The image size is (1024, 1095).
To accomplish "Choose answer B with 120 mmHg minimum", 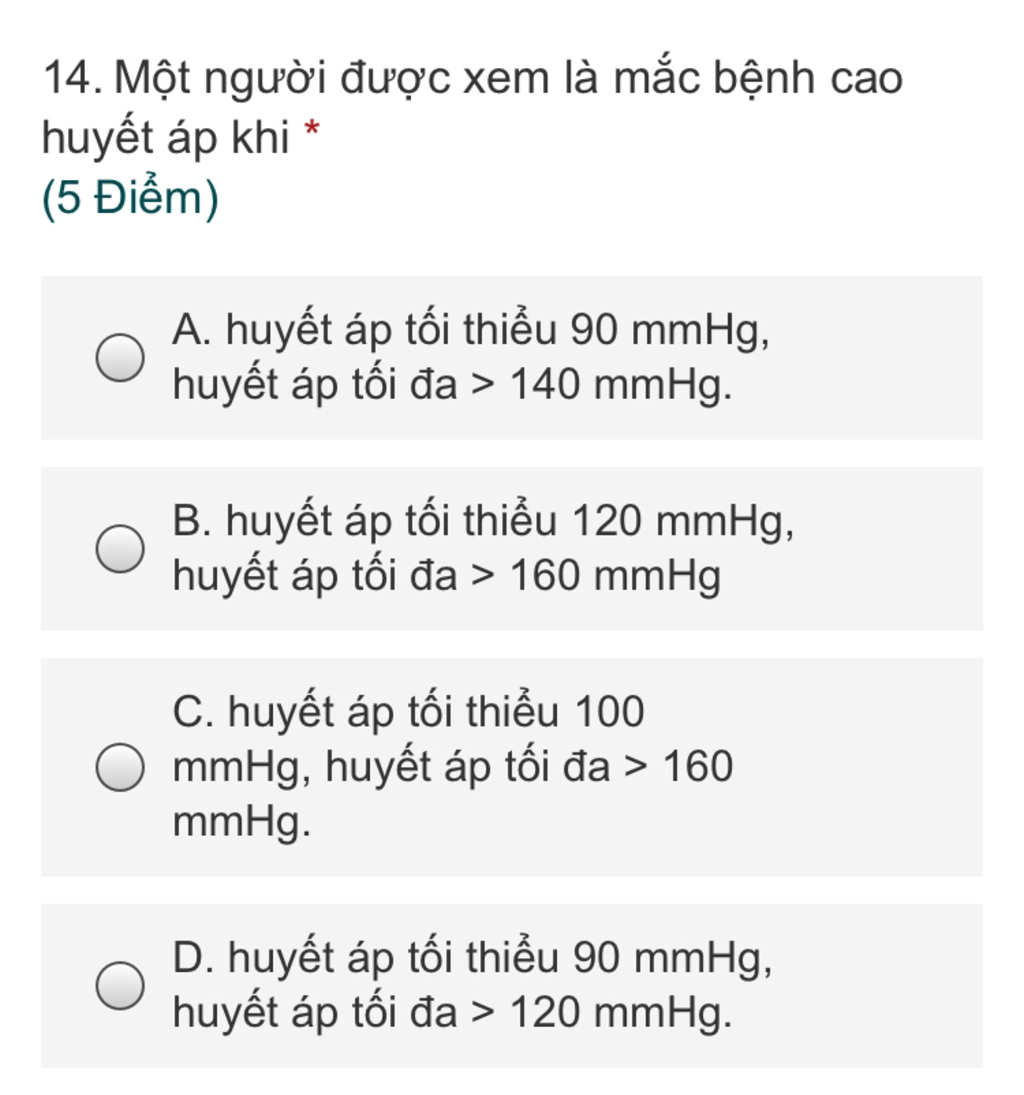I will point(119,549).
